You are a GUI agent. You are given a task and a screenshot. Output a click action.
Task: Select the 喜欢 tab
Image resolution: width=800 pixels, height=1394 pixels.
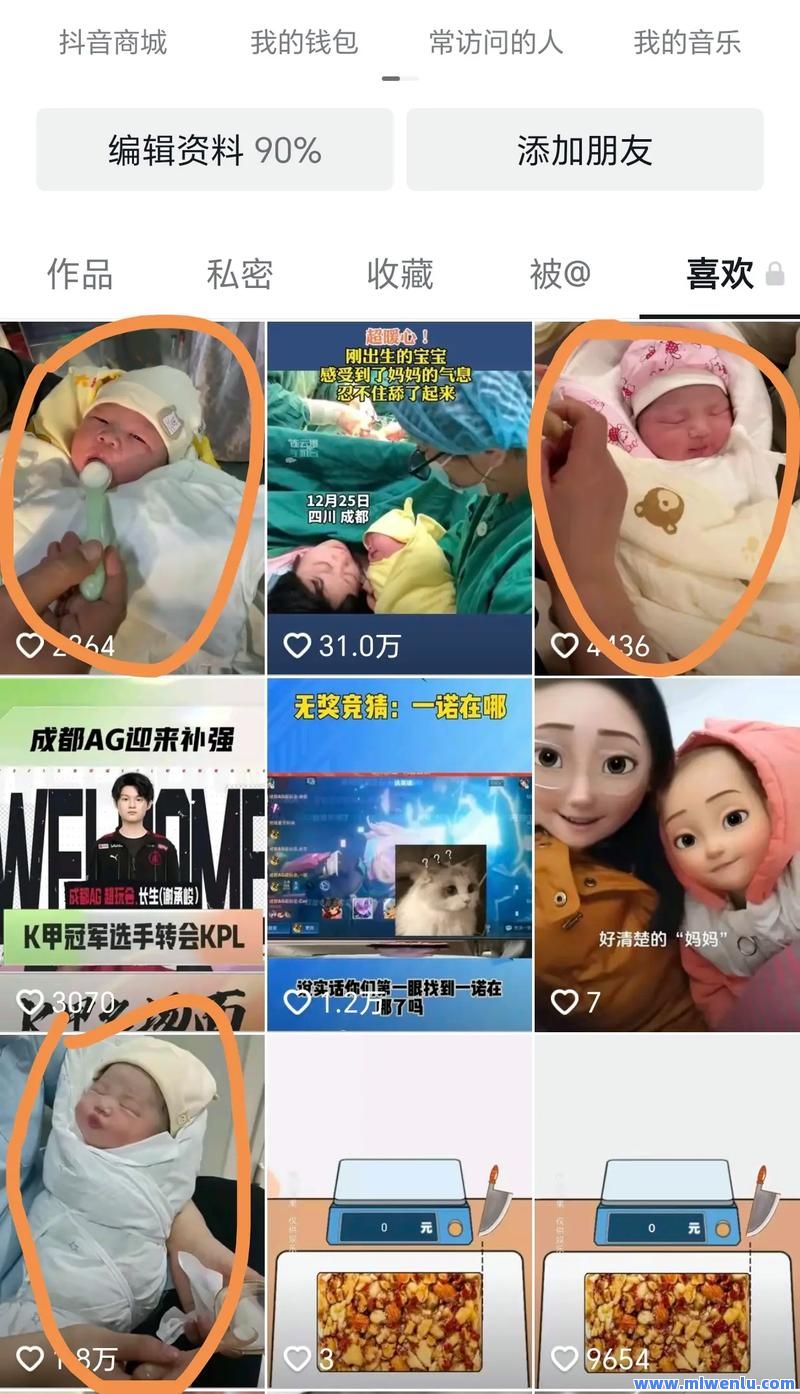720,274
